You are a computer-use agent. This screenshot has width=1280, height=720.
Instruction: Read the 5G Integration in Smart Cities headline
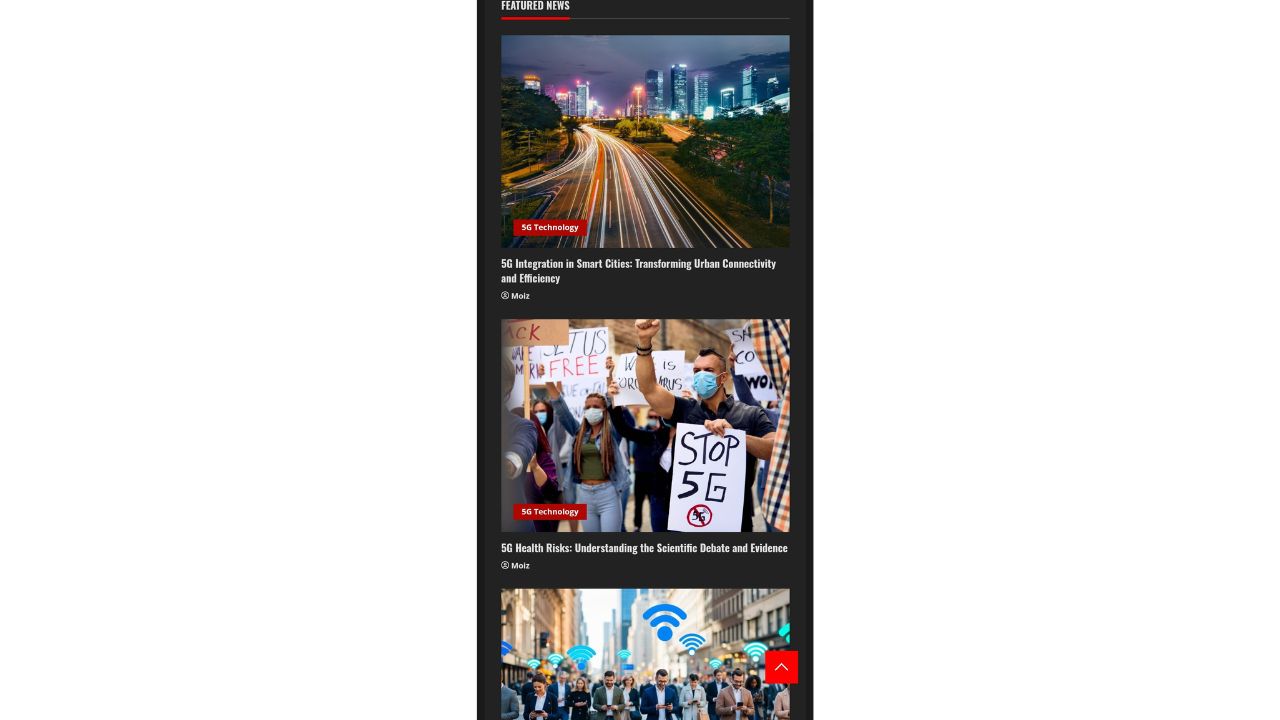click(x=638, y=270)
